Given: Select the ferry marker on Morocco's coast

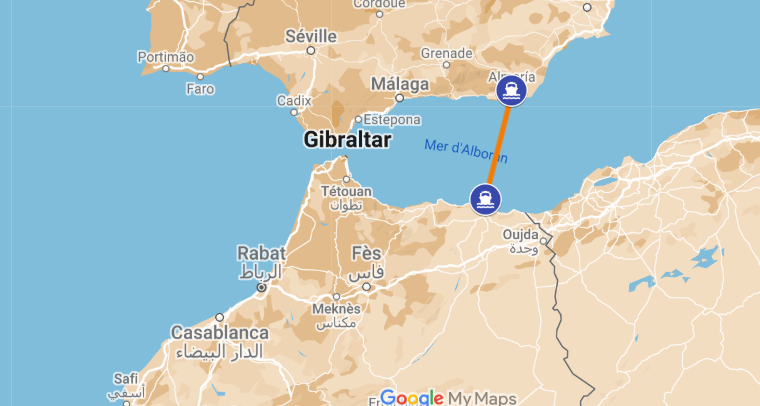Looking at the screenshot, I should tap(486, 198).
